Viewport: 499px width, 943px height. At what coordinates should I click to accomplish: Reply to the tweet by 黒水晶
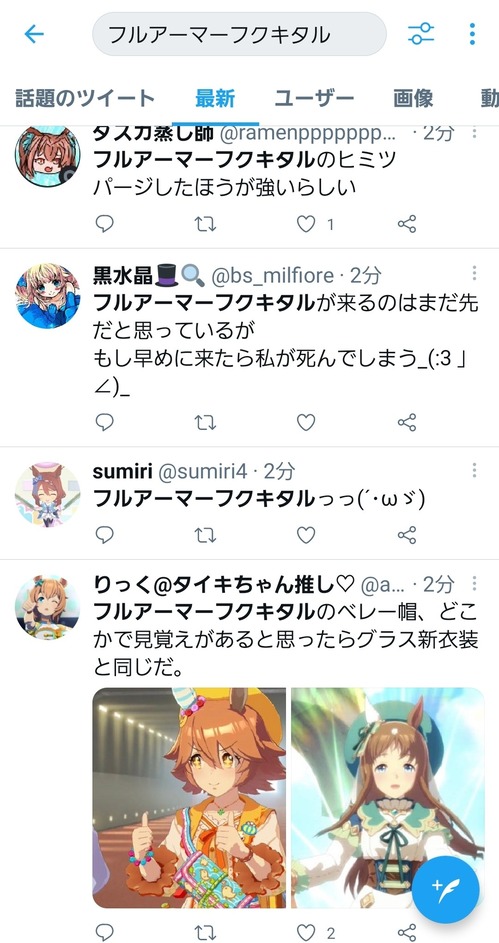pos(105,422)
